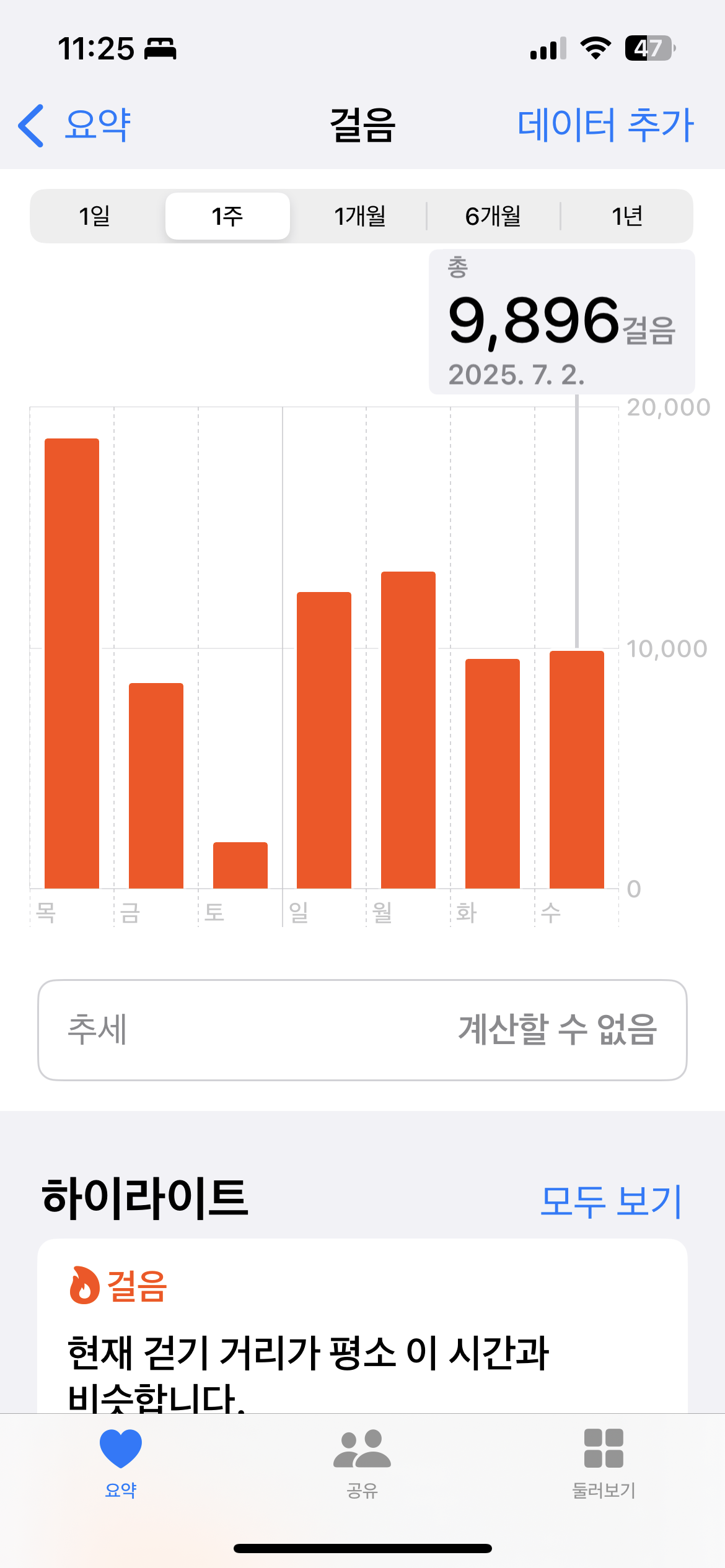
Task: Tap 데이터 추가 to add data
Action: [x=605, y=125]
